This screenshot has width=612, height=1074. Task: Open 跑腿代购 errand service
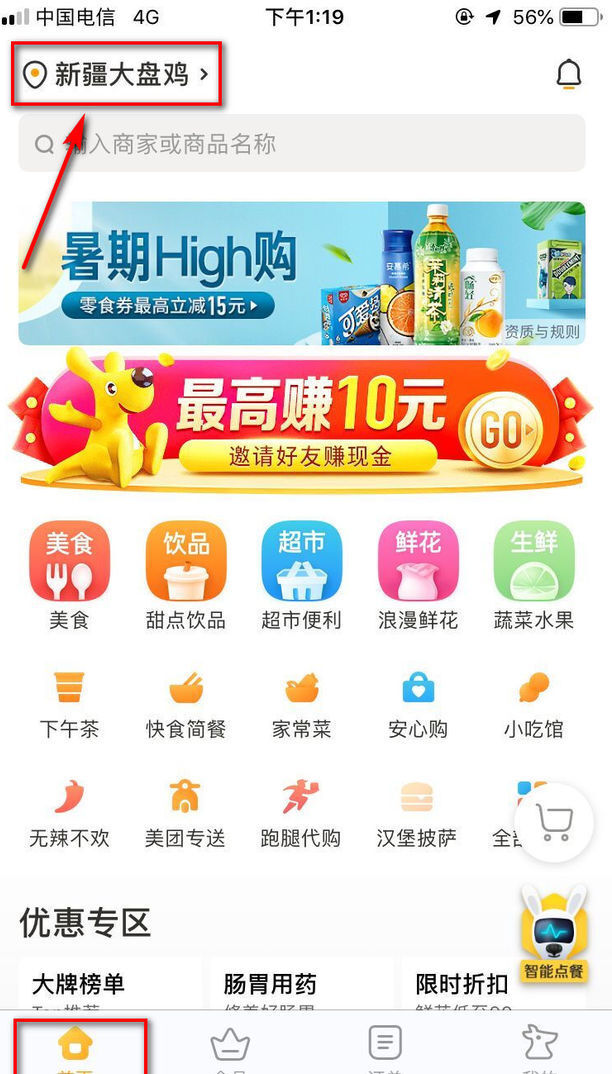click(301, 814)
